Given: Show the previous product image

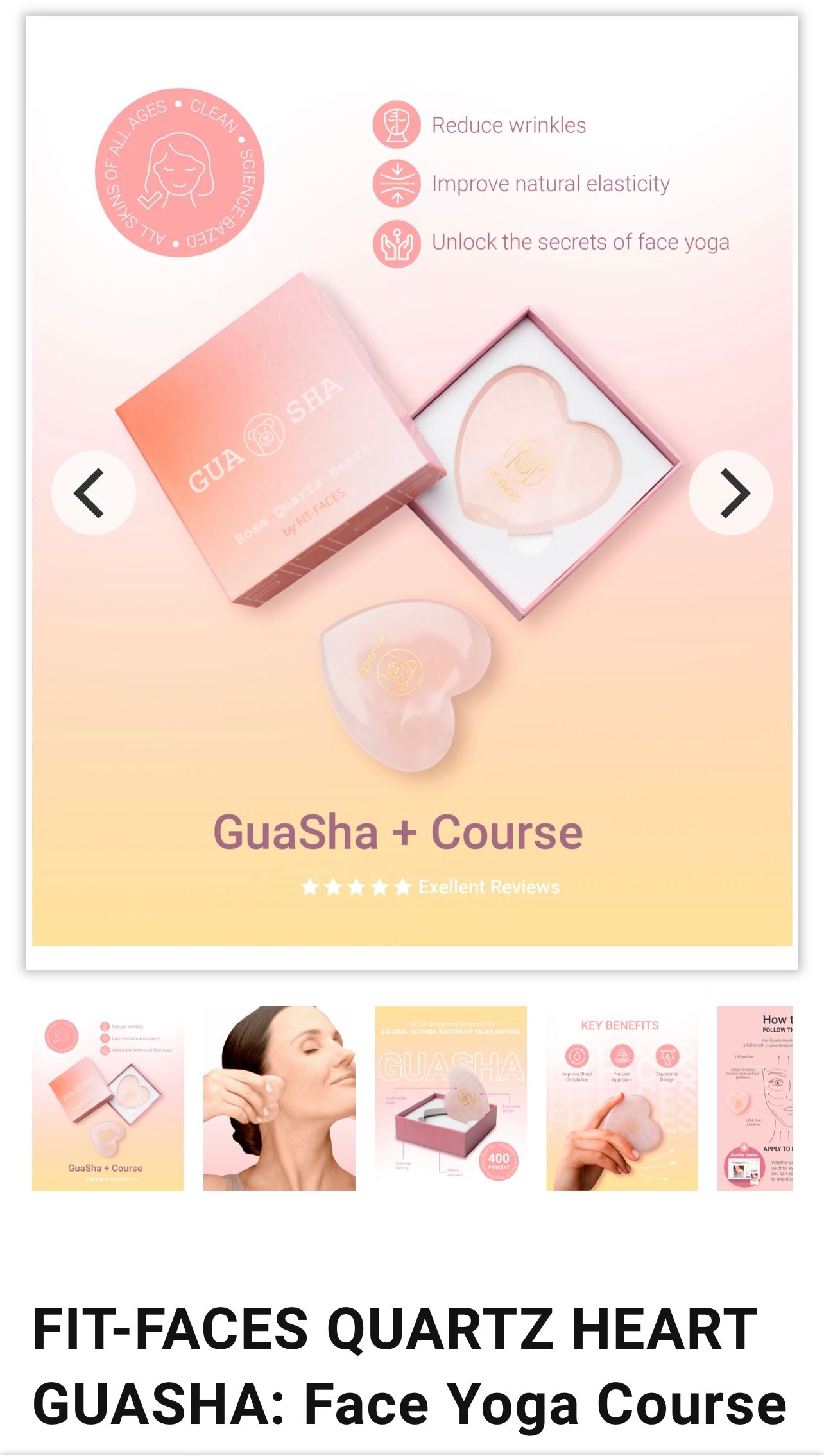Looking at the screenshot, I should (93, 493).
